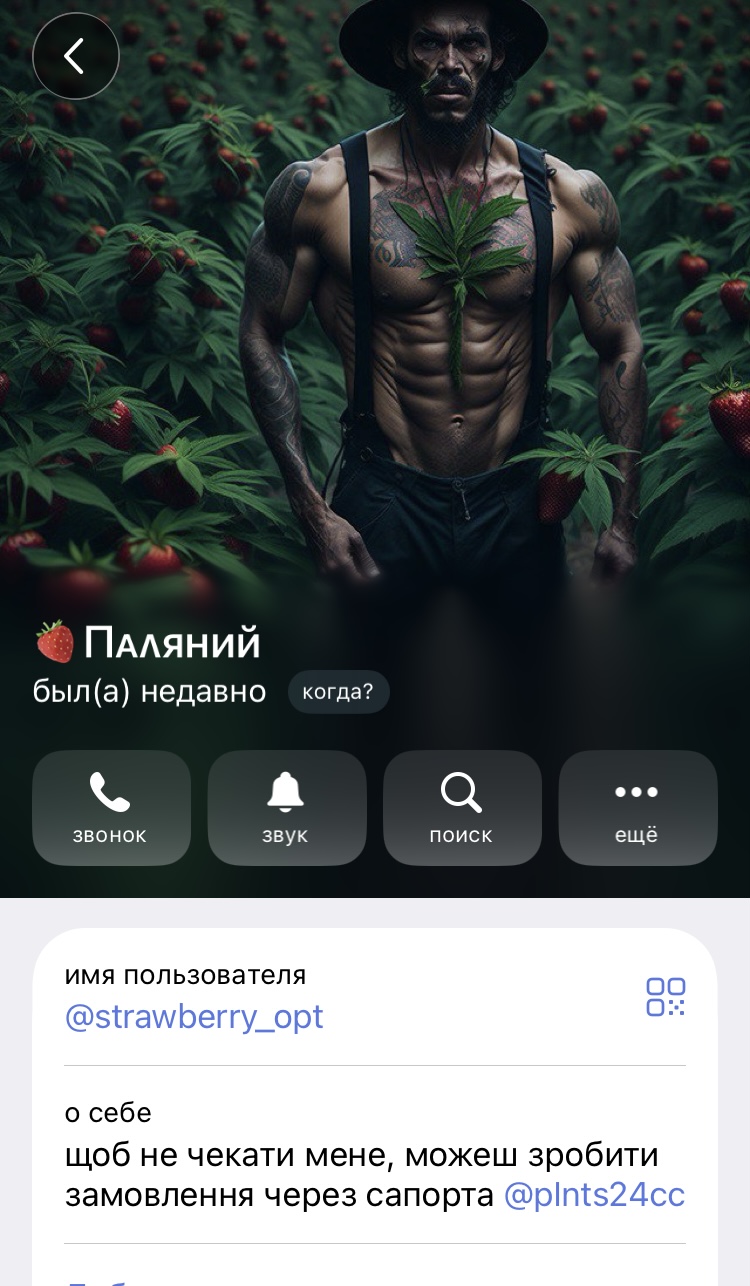
Task: Tap the 'когда?' chip next to last seen
Action: point(338,693)
